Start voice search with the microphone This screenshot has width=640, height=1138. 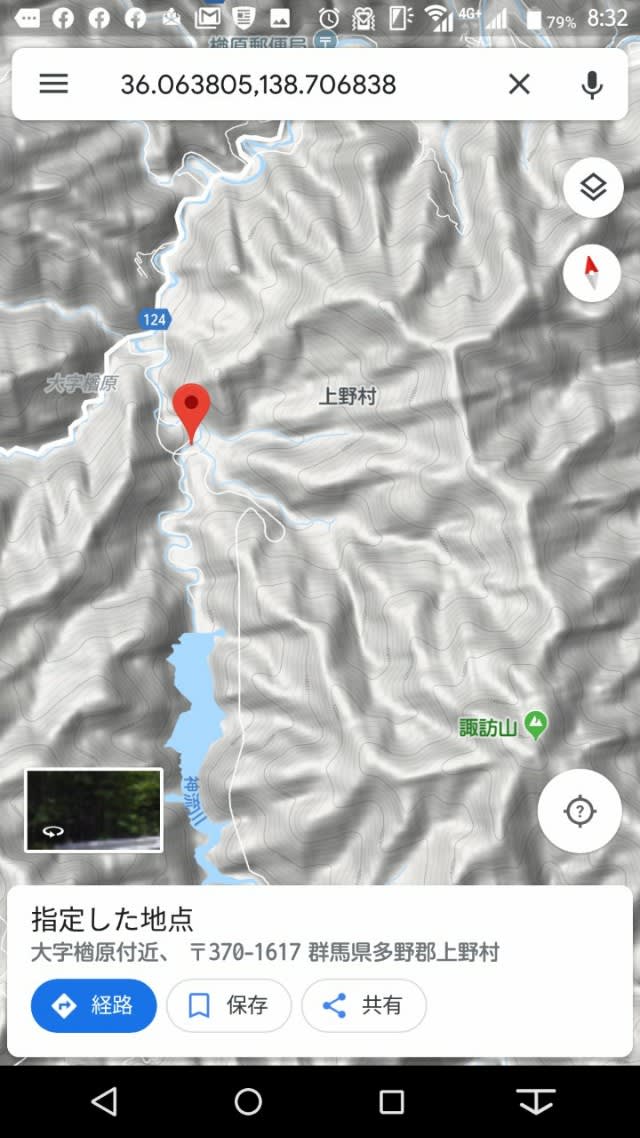click(x=592, y=84)
